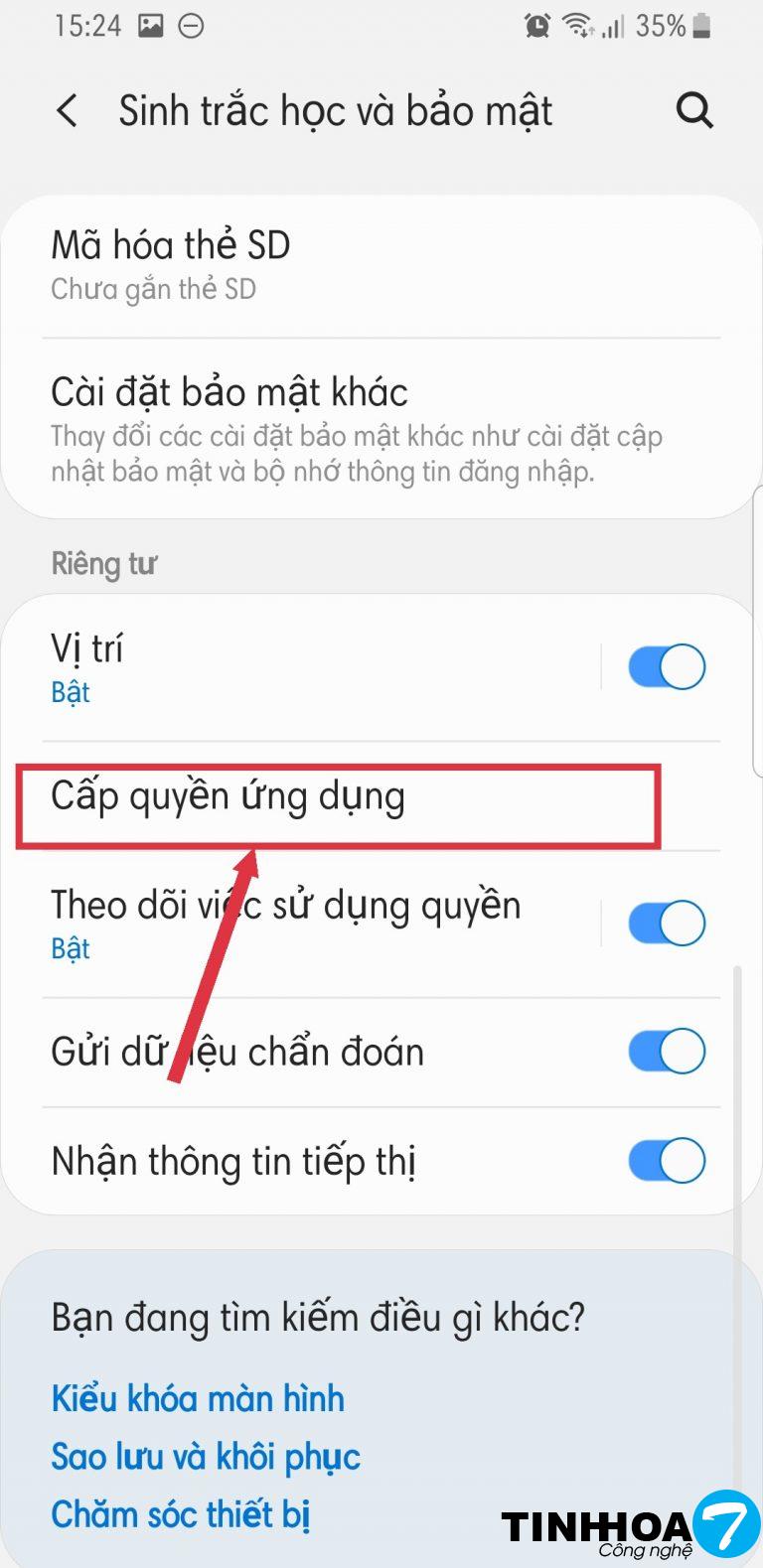Go to Chăm sóc thiết bị link
The height and width of the screenshot is (1568, 763).
coord(181,1514)
